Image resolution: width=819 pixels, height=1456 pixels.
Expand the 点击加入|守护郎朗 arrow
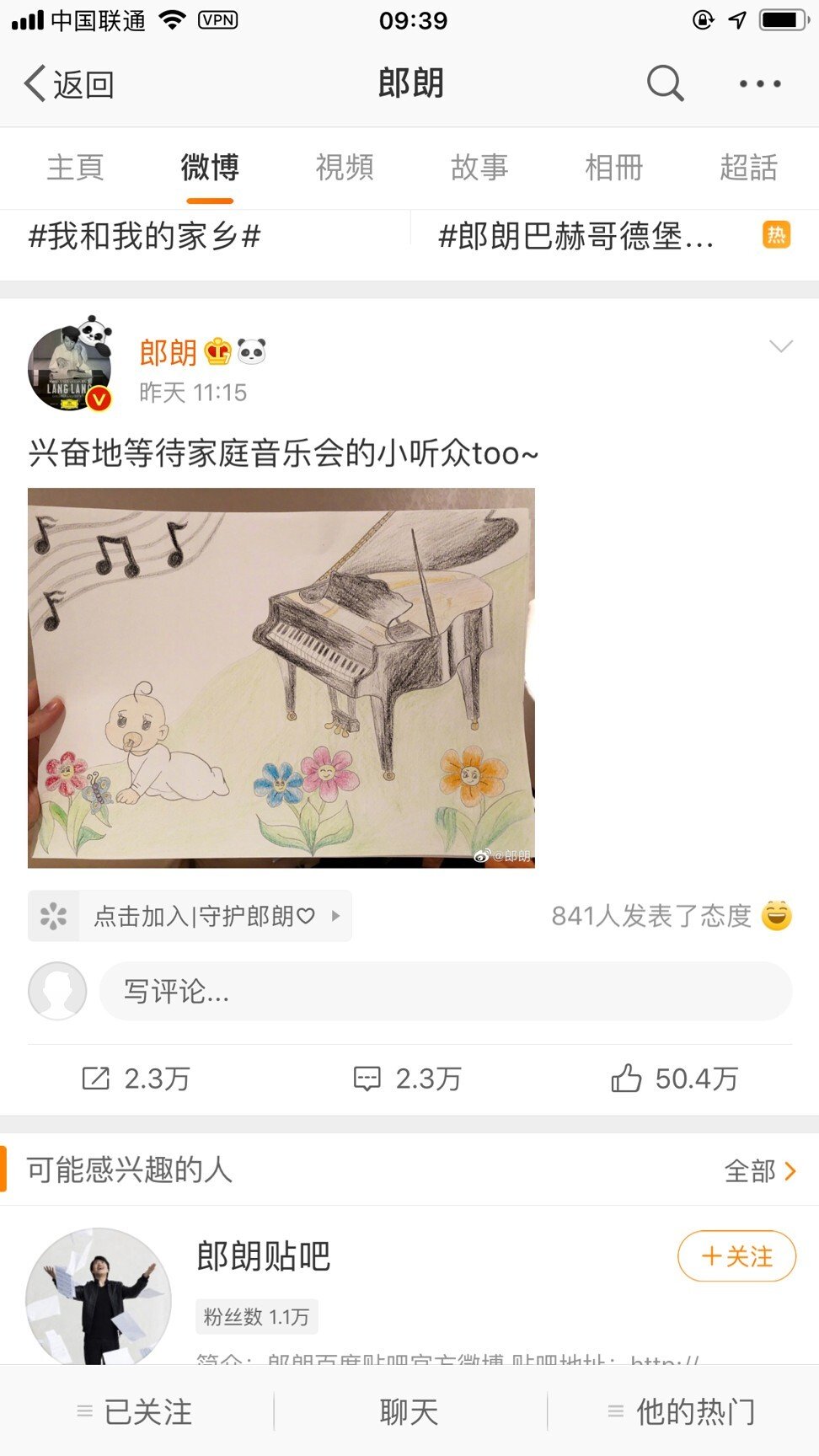tap(335, 916)
